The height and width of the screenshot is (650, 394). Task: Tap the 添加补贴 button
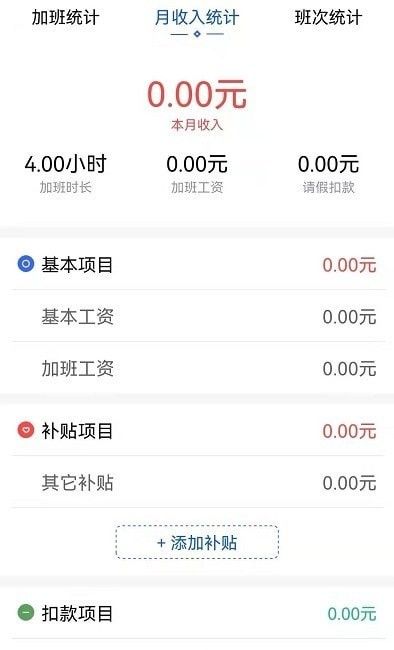tap(197, 542)
